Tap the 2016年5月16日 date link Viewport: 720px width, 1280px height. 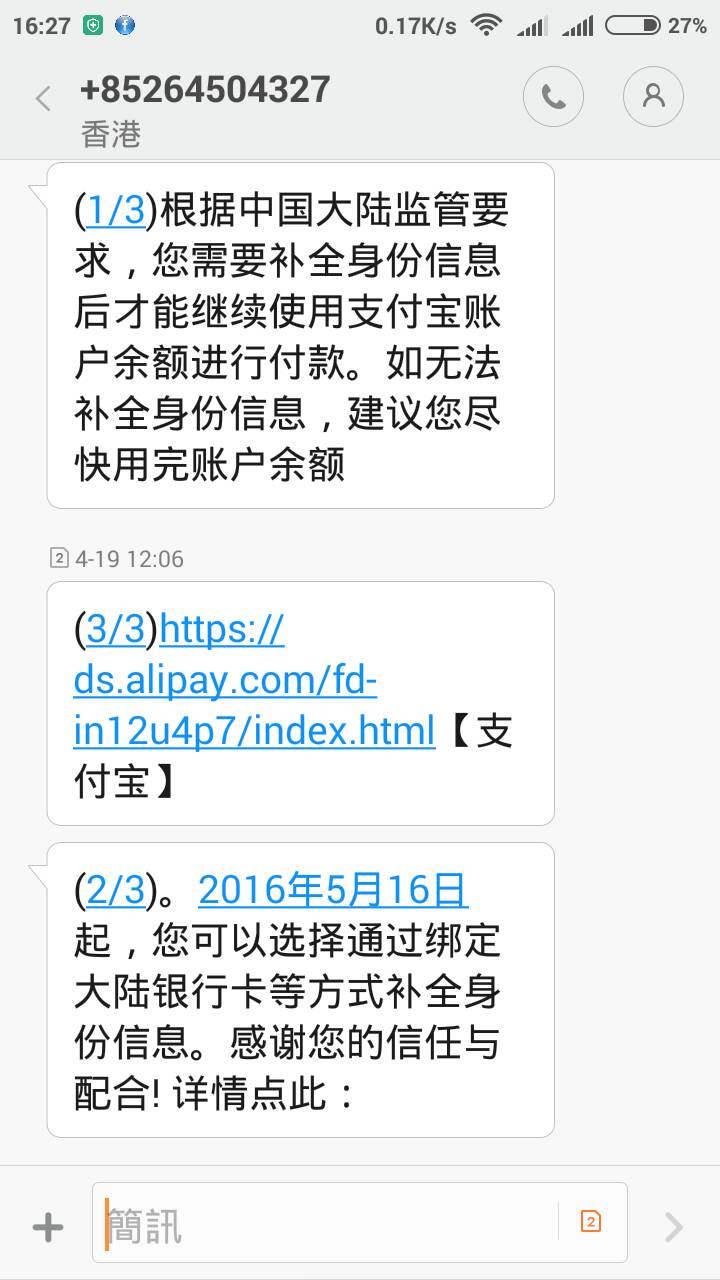click(x=333, y=889)
